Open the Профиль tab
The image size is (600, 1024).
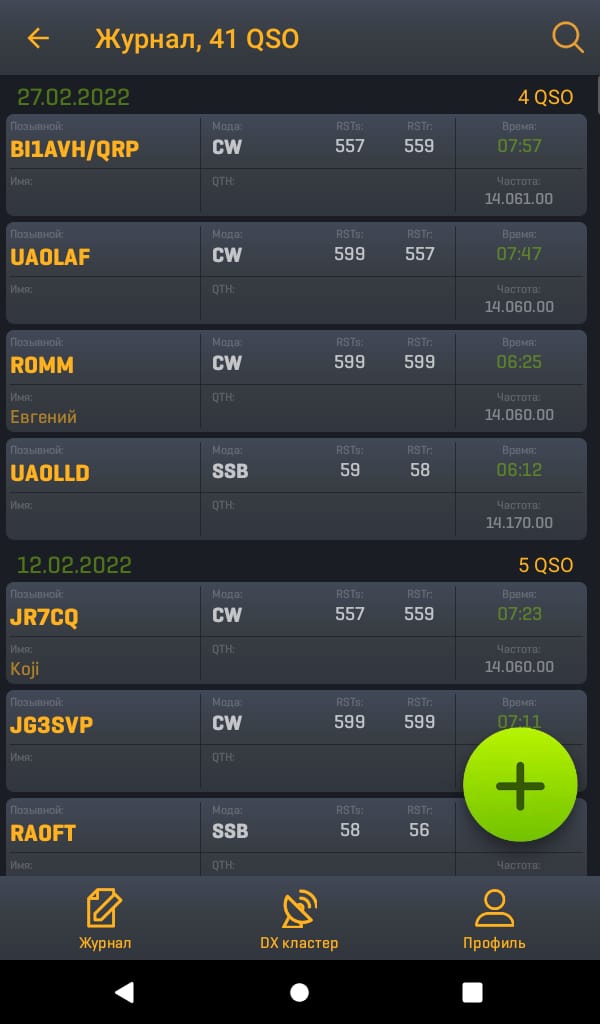[494, 918]
